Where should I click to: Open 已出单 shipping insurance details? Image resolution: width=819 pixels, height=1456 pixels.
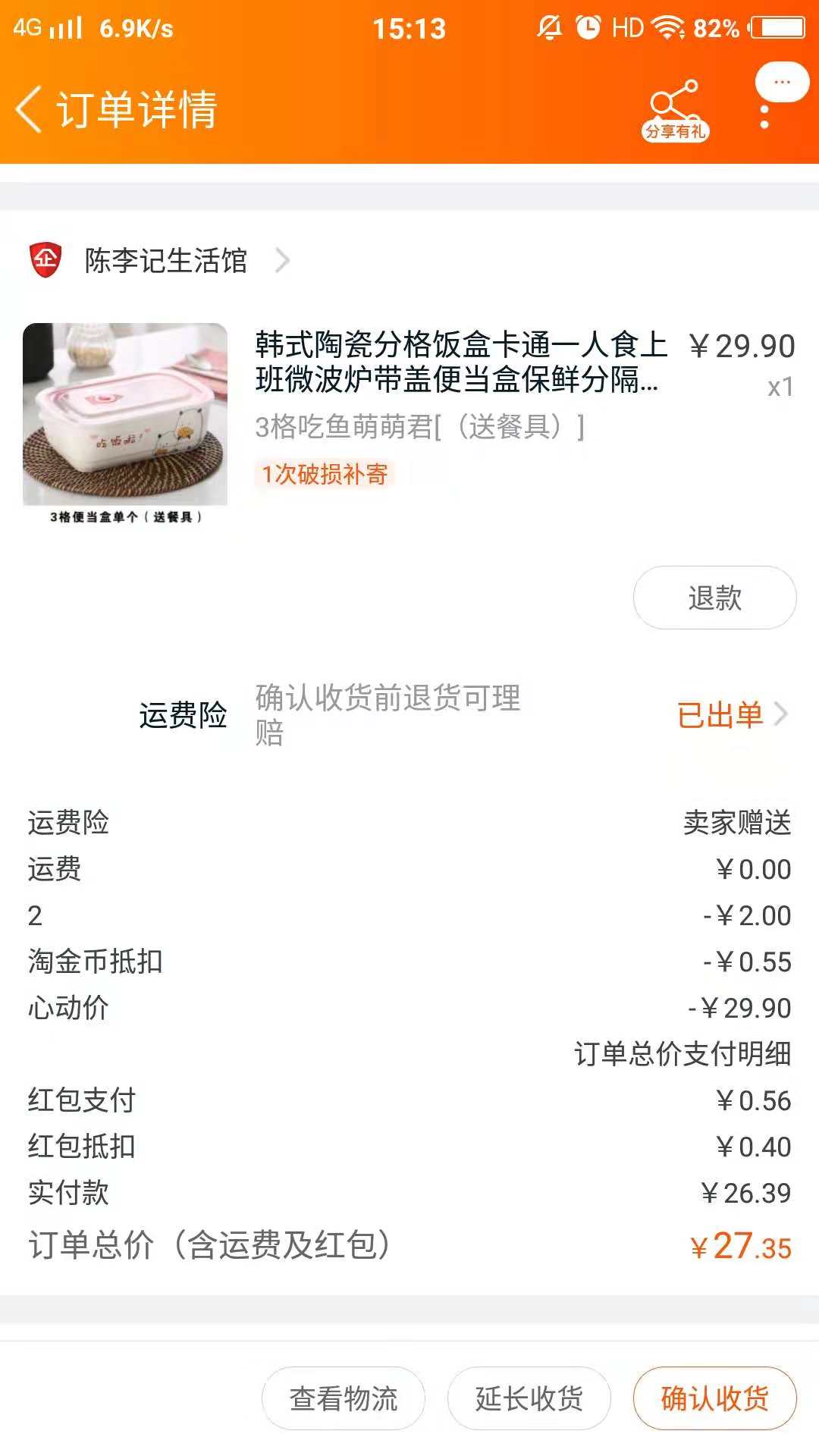point(720,714)
